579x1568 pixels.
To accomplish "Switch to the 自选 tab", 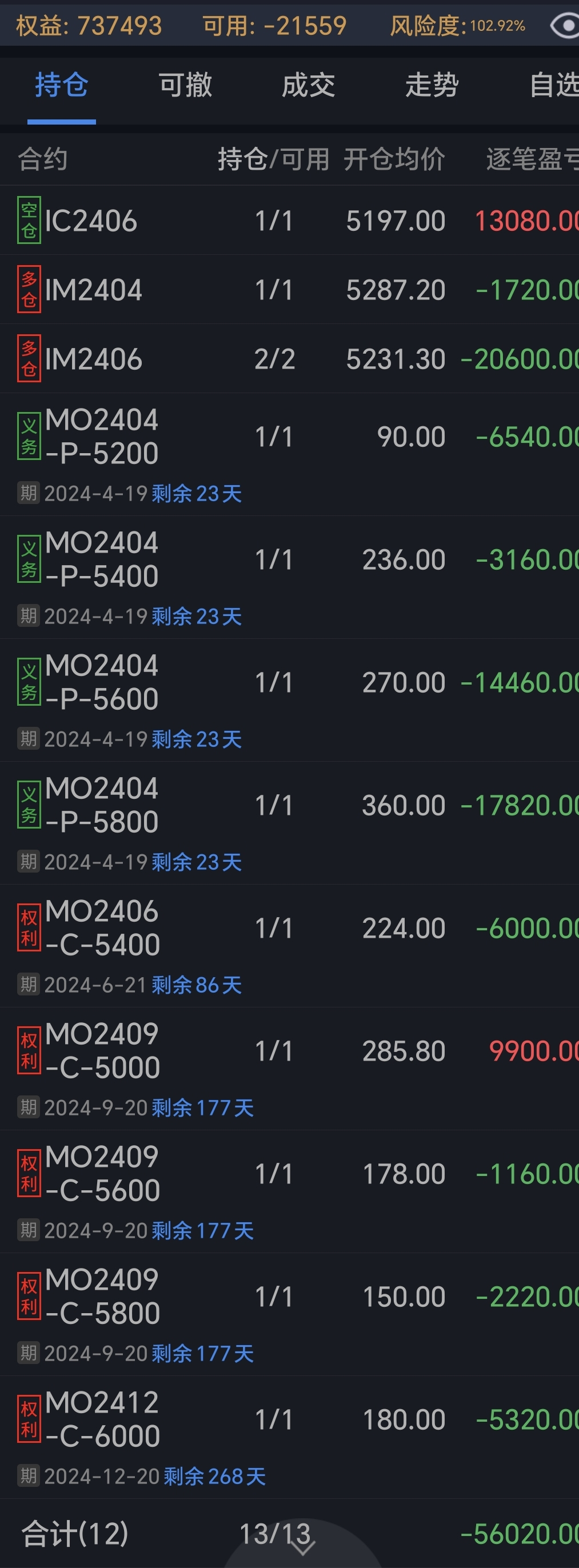I will click(x=553, y=85).
